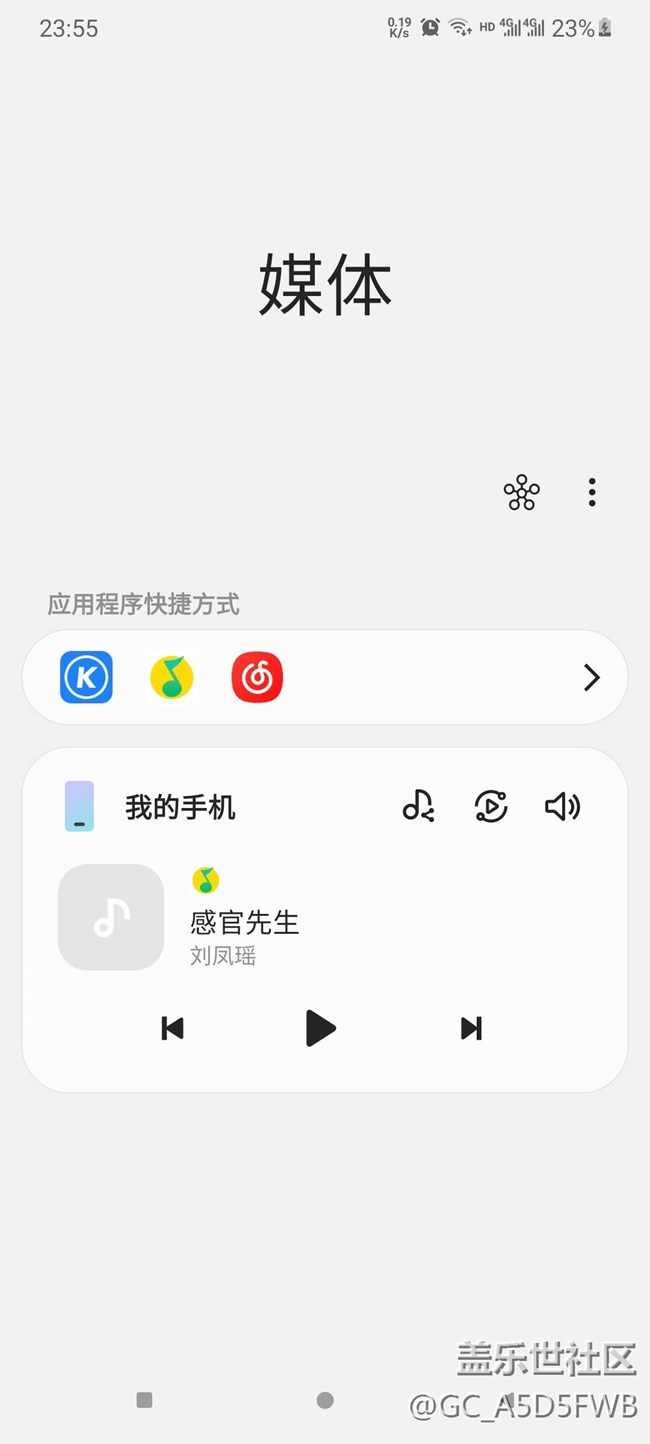Launch the NetEase Cloud Music shortcut
Screen dimensions: 650x1444
(257, 677)
